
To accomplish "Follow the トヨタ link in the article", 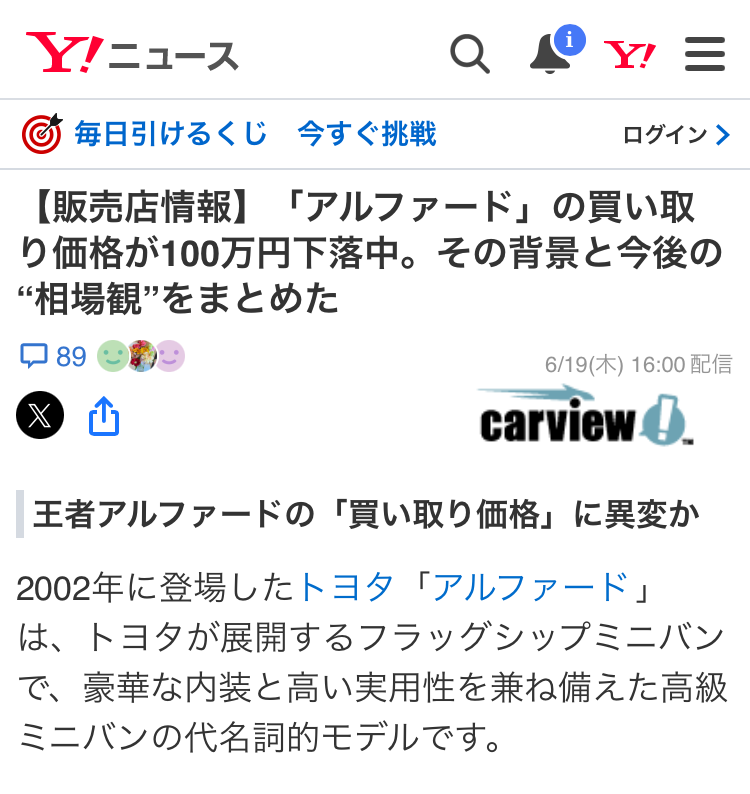I will 345,587.
